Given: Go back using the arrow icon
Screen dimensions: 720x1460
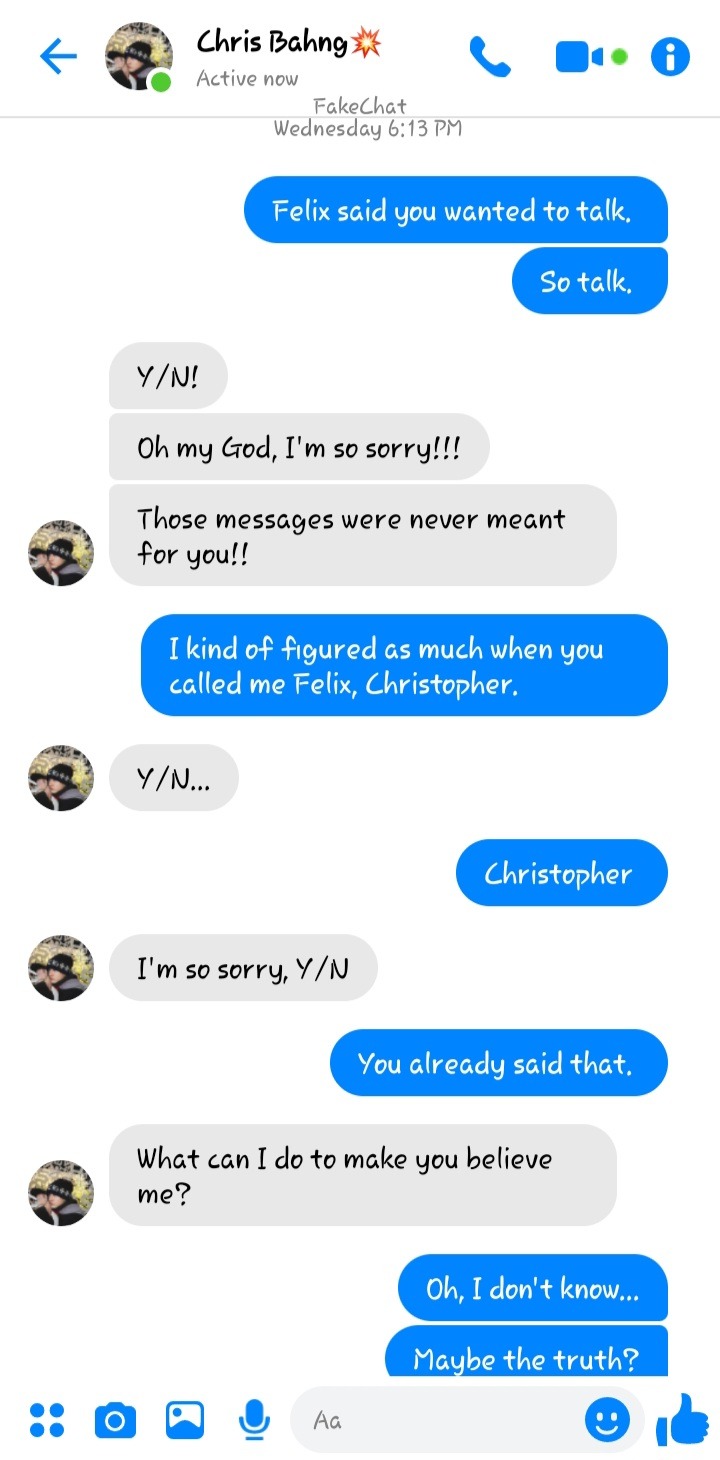Looking at the screenshot, I should (x=58, y=57).
